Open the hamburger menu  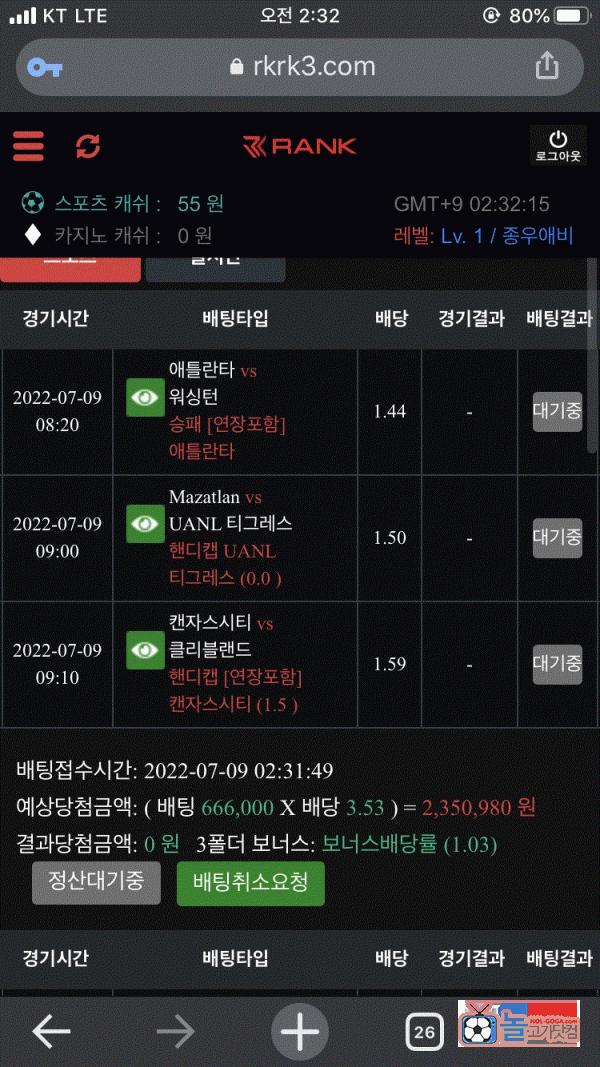click(28, 146)
